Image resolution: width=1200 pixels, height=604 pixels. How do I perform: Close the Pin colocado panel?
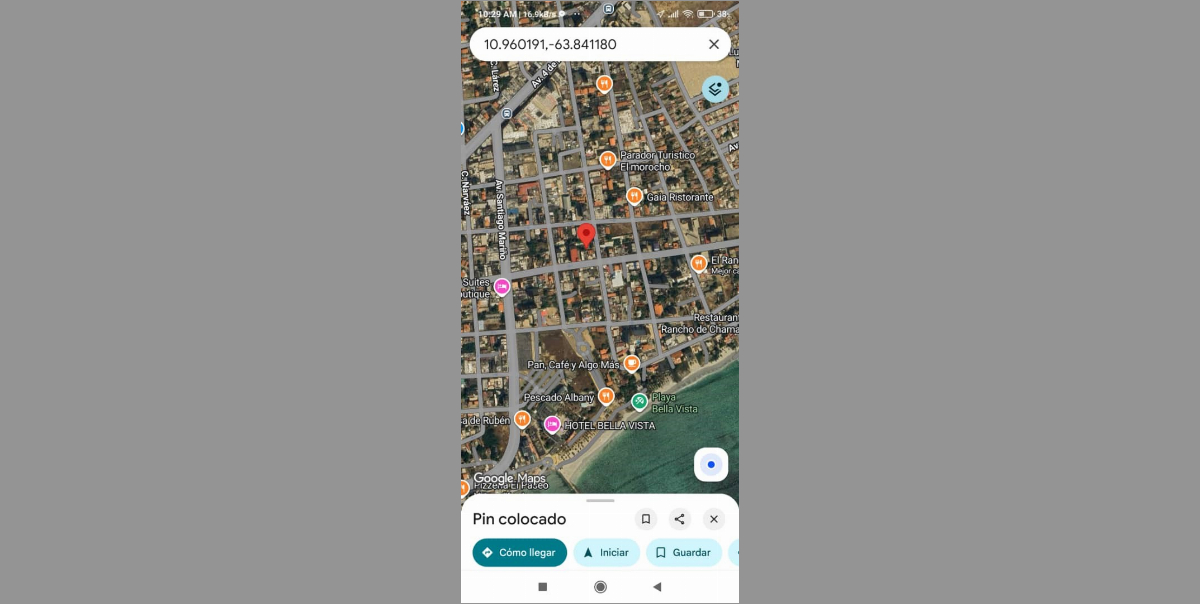[713, 519]
